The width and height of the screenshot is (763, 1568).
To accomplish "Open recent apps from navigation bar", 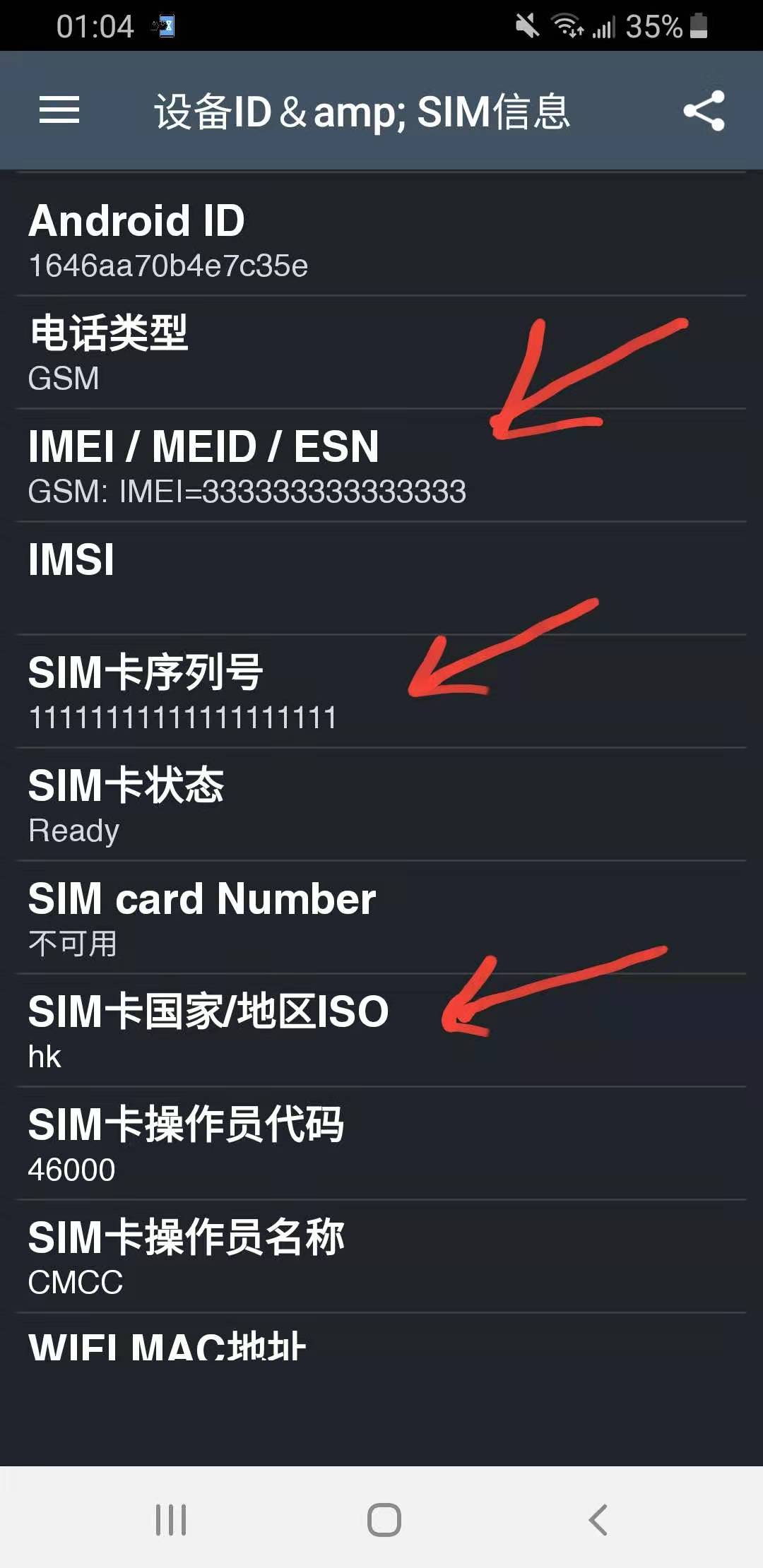I will [171, 1519].
